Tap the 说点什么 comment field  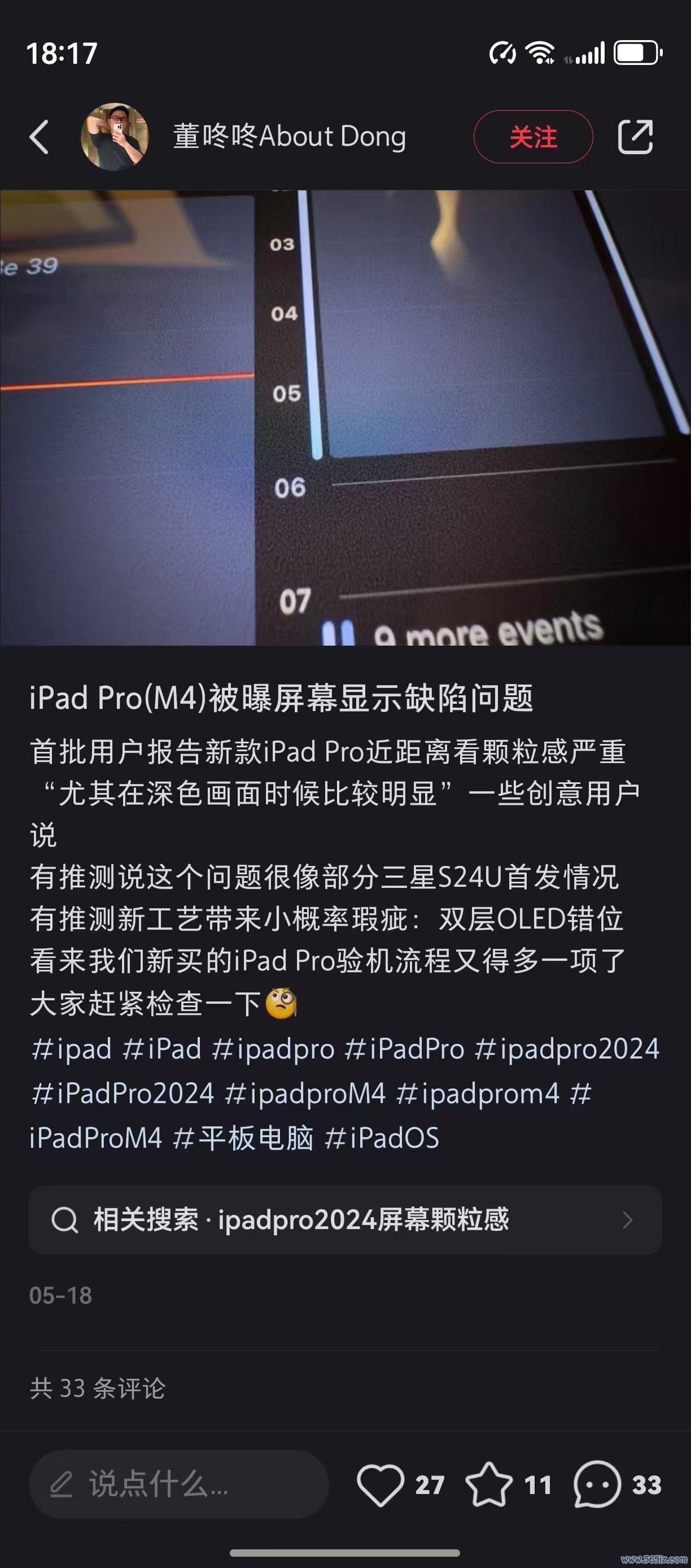point(179,1484)
